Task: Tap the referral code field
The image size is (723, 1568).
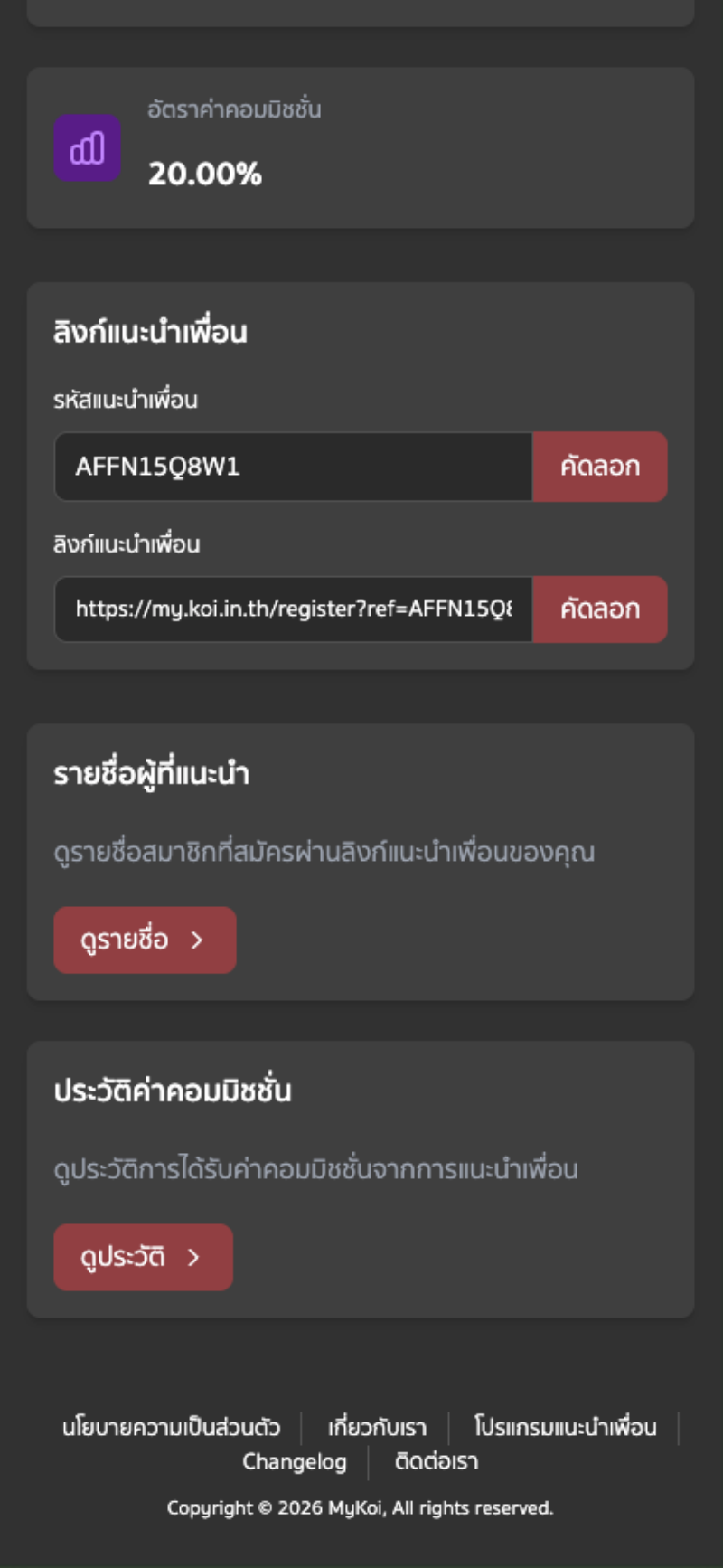Action: [293, 467]
